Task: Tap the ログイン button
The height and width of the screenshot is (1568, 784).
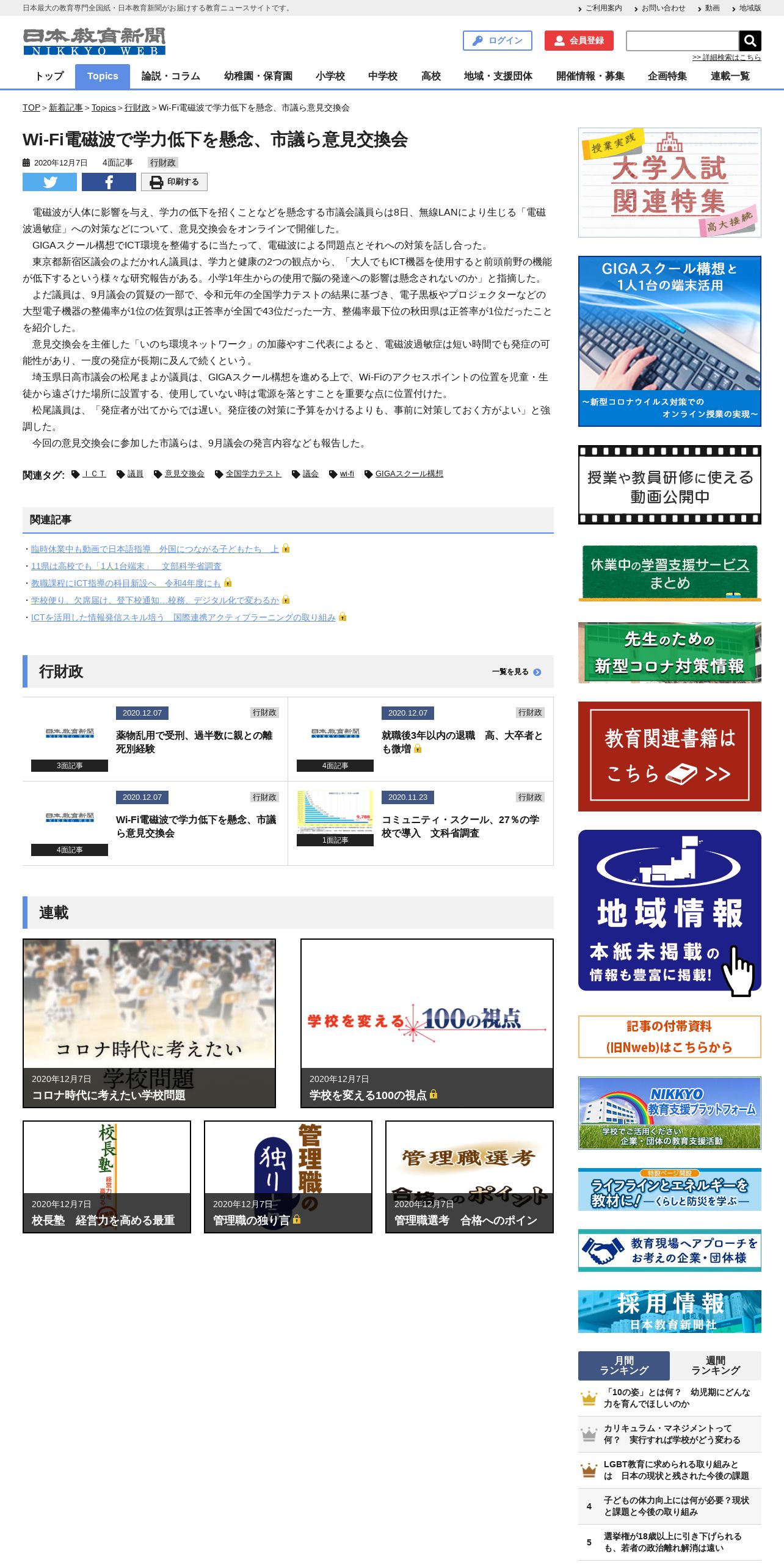Action: point(497,40)
